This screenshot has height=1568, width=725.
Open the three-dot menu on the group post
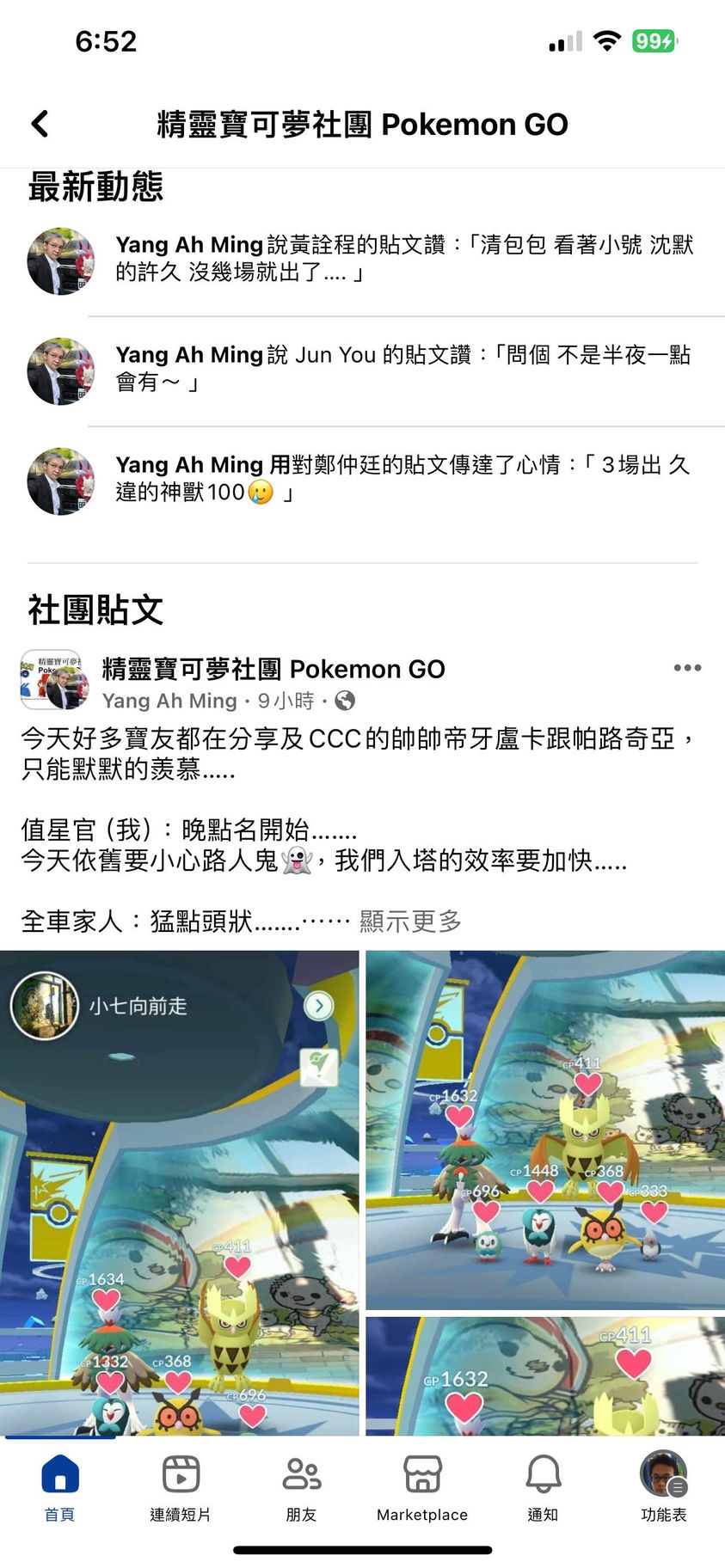click(687, 668)
